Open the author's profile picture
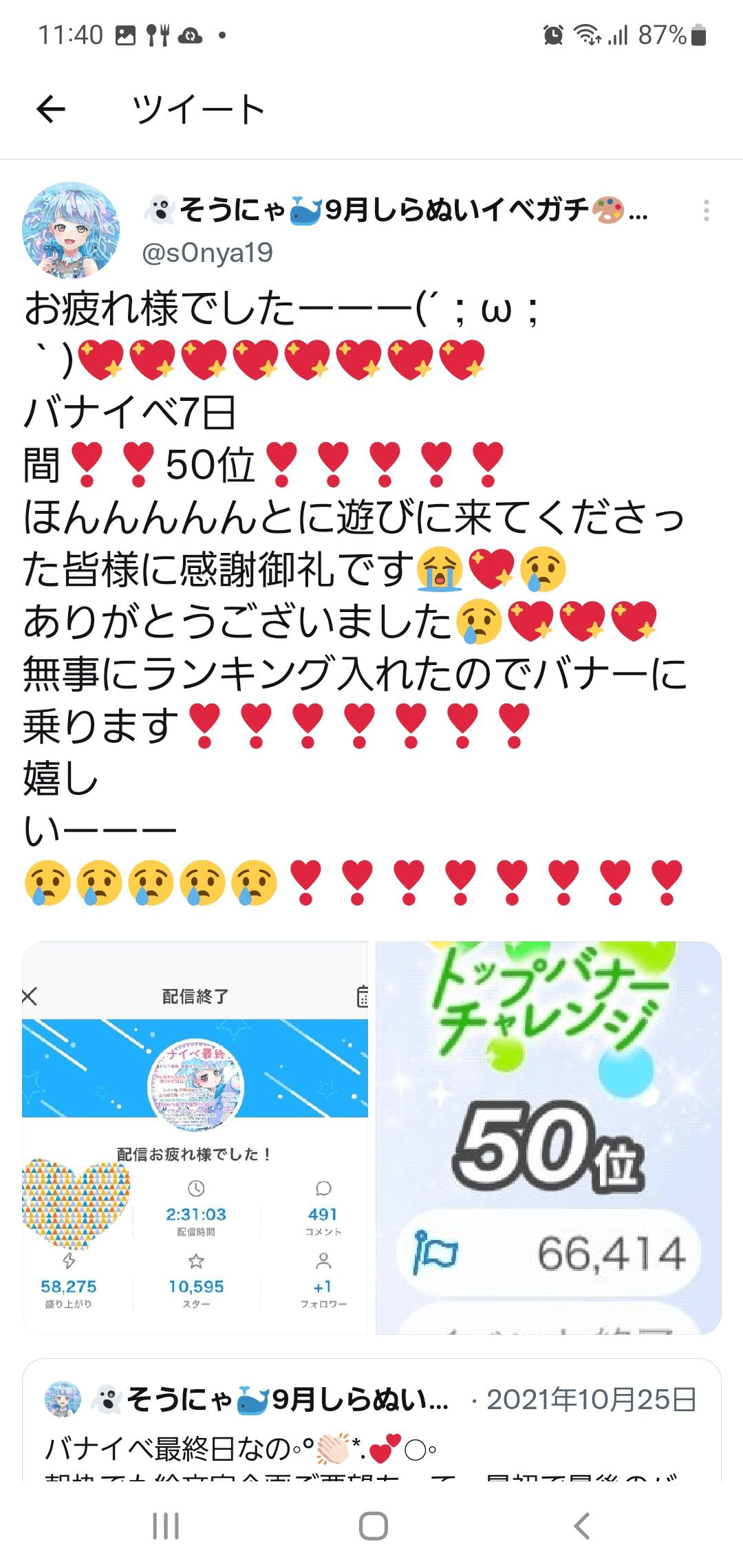 click(x=72, y=230)
